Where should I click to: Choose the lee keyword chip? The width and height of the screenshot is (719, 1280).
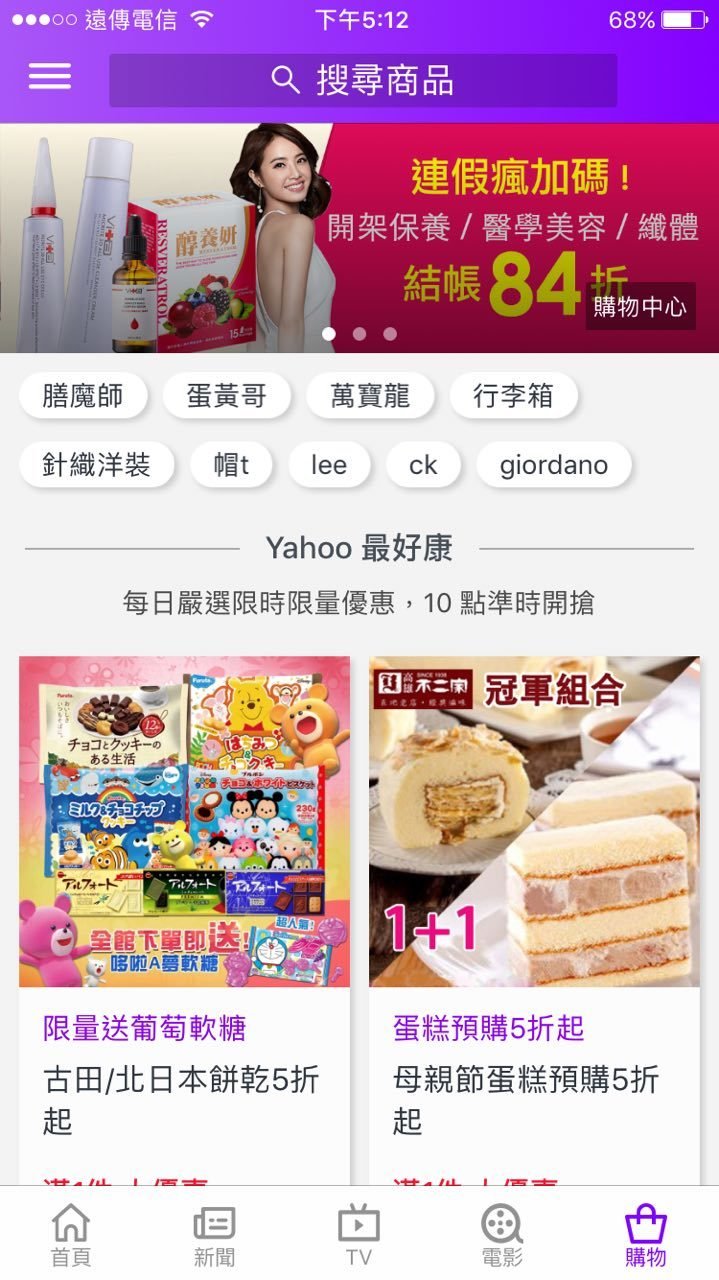(x=329, y=465)
